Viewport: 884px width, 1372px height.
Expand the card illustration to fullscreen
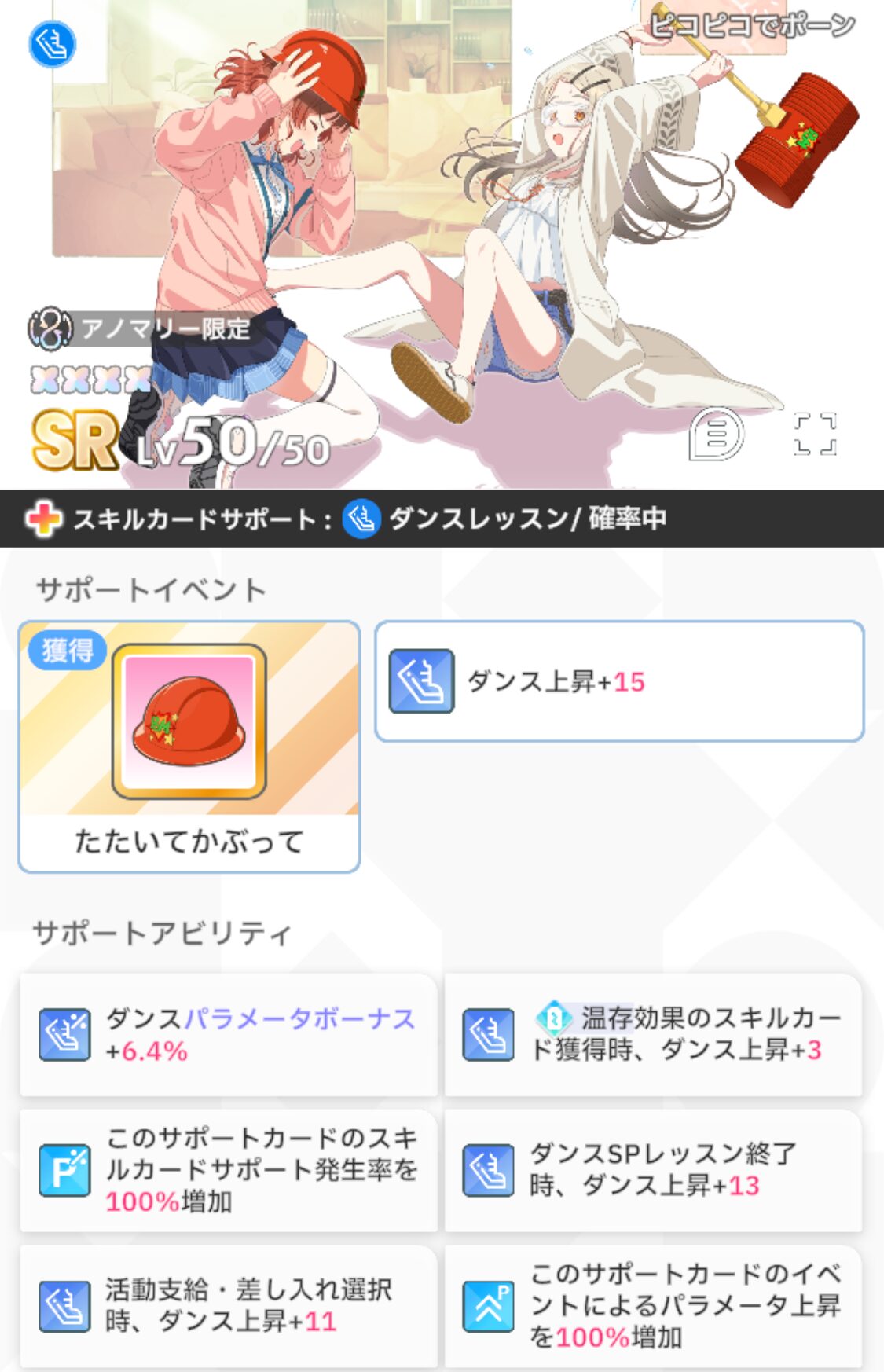(x=815, y=434)
